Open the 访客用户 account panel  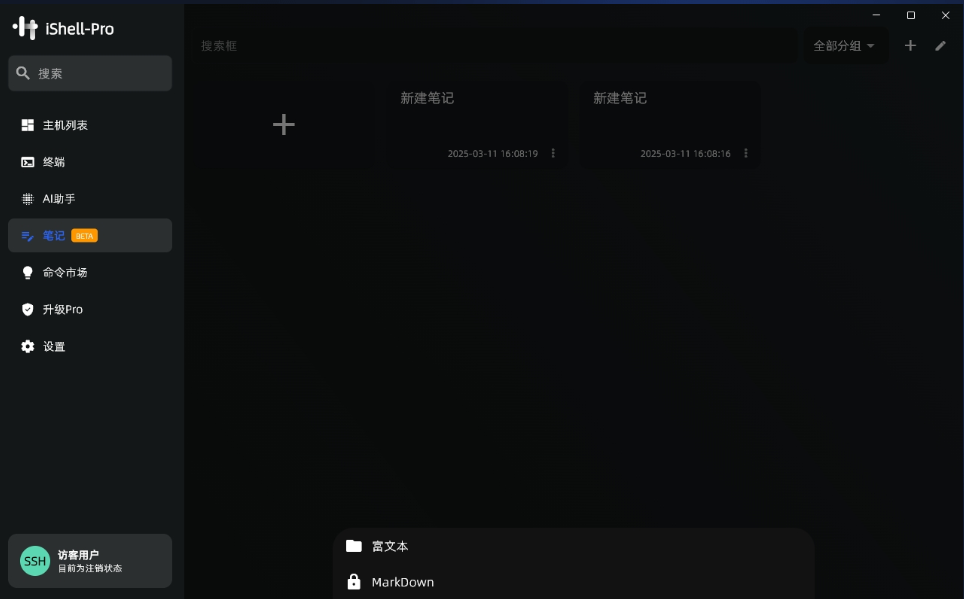tap(90, 561)
